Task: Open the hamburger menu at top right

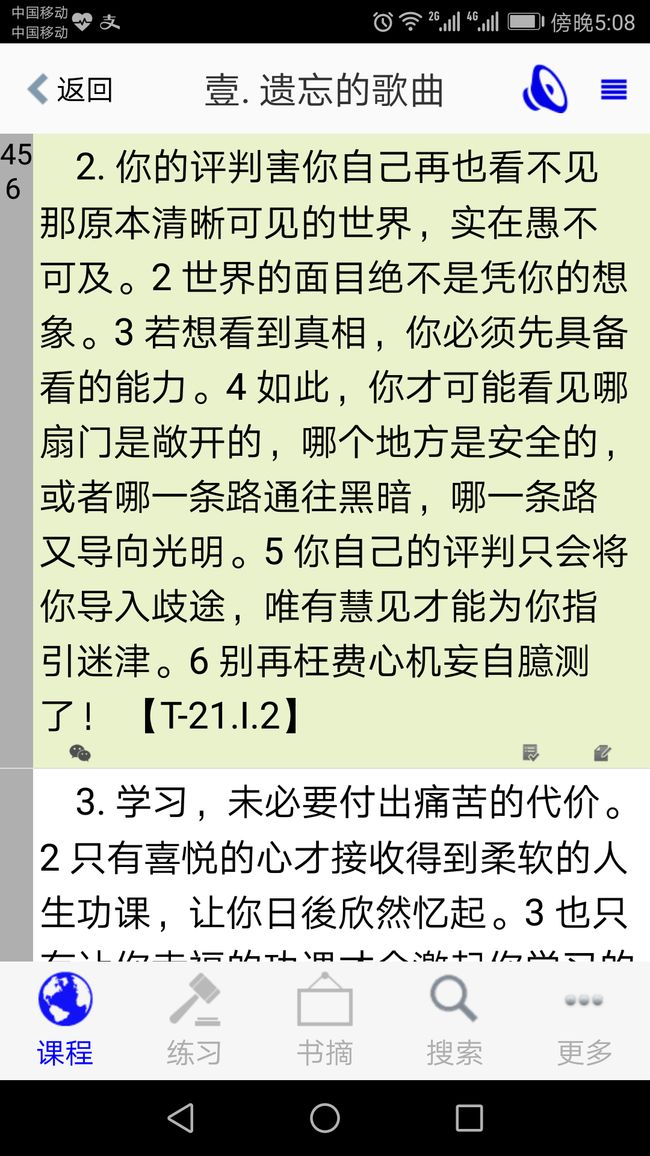Action: pyautogui.click(x=614, y=90)
